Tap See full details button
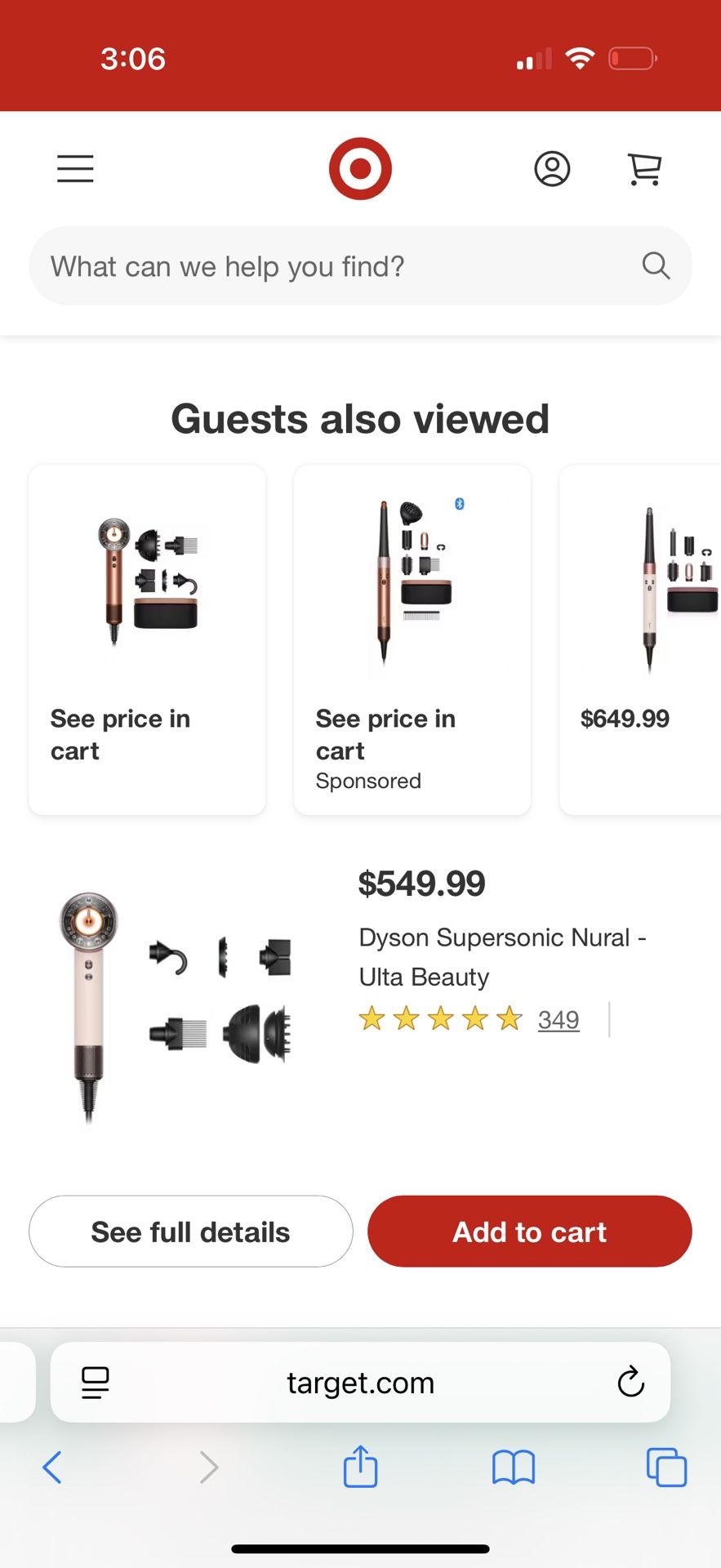This screenshot has width=721, height=1568. (x=191, y=1232)
